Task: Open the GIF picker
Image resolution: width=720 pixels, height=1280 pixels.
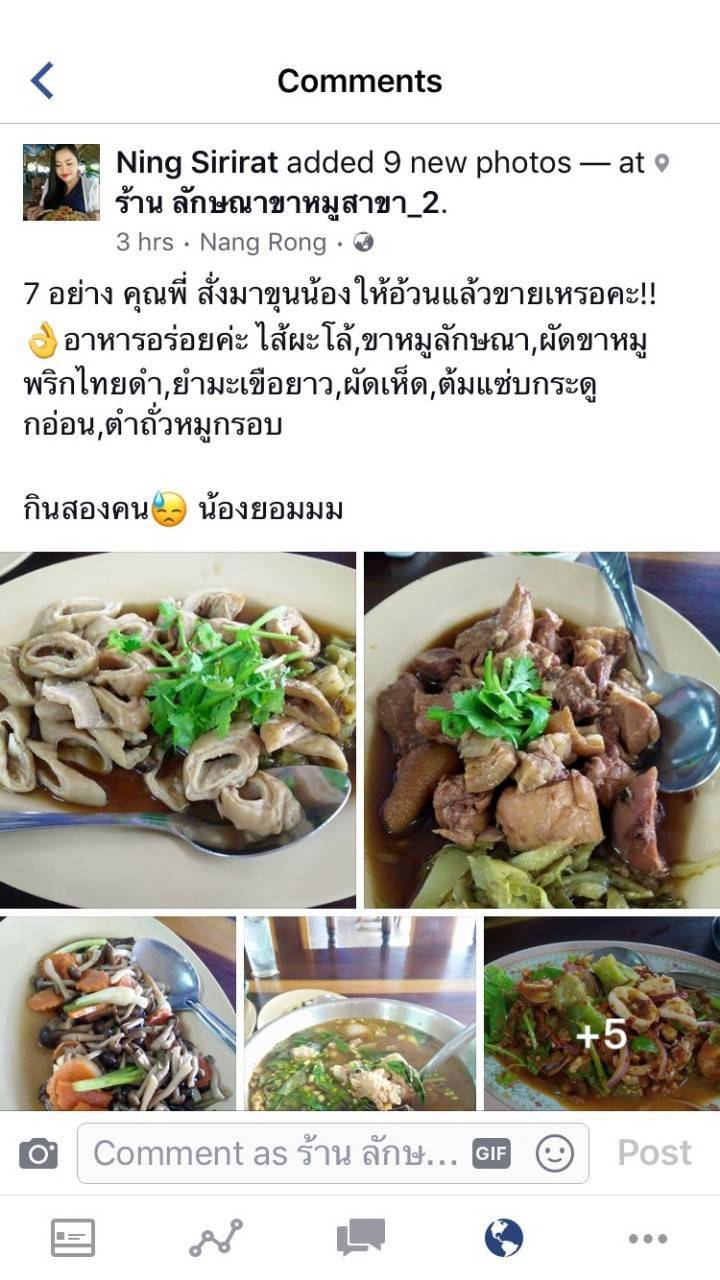Action: point(491,1154)
